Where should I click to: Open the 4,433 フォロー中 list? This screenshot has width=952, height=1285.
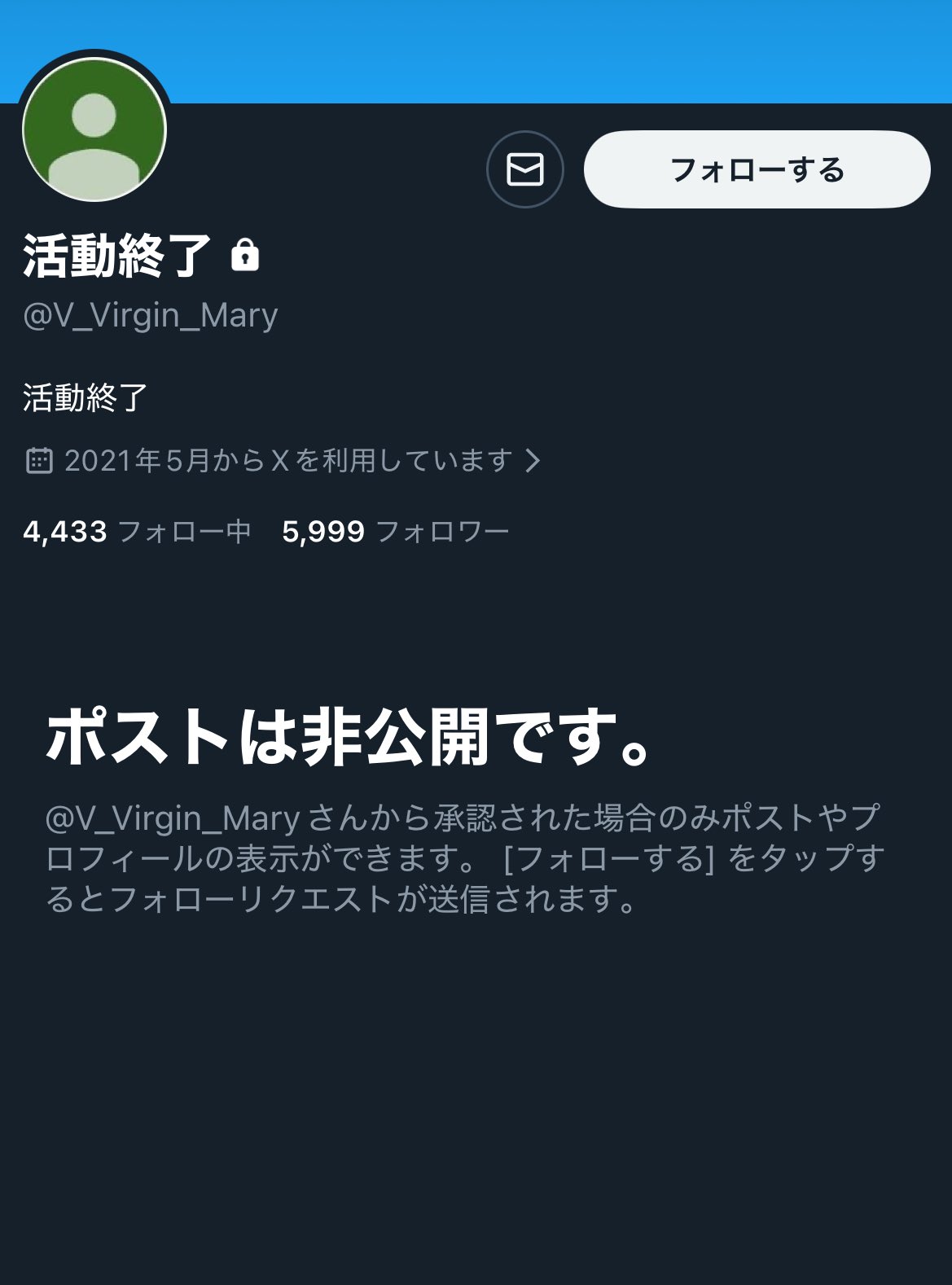[137, 532]
